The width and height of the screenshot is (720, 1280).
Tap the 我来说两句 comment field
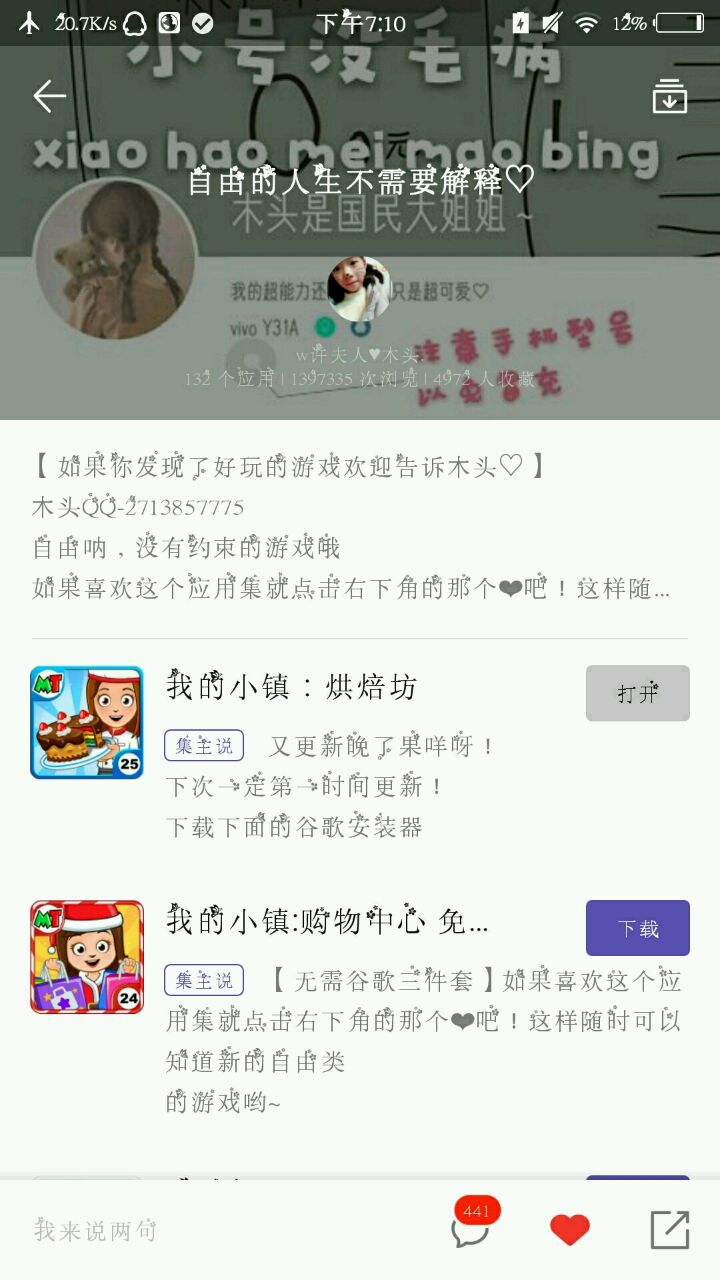pos(96,1230)
